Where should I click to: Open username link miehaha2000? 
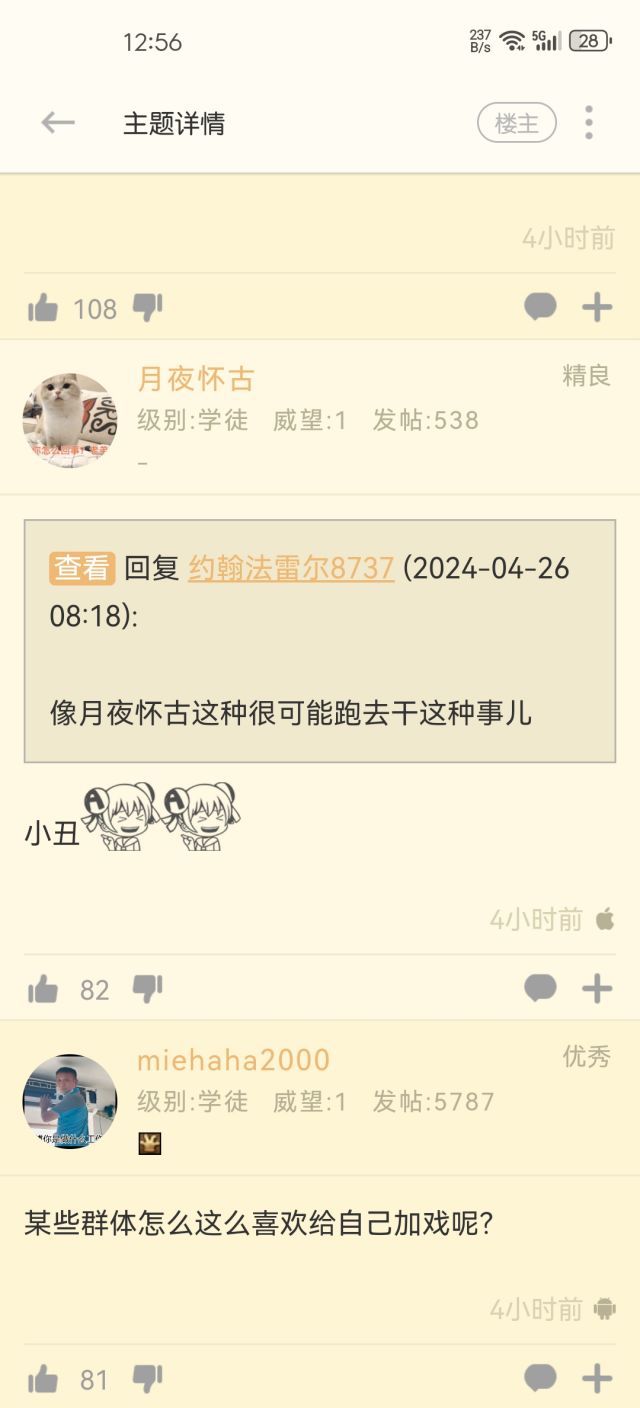[233, 1060]
